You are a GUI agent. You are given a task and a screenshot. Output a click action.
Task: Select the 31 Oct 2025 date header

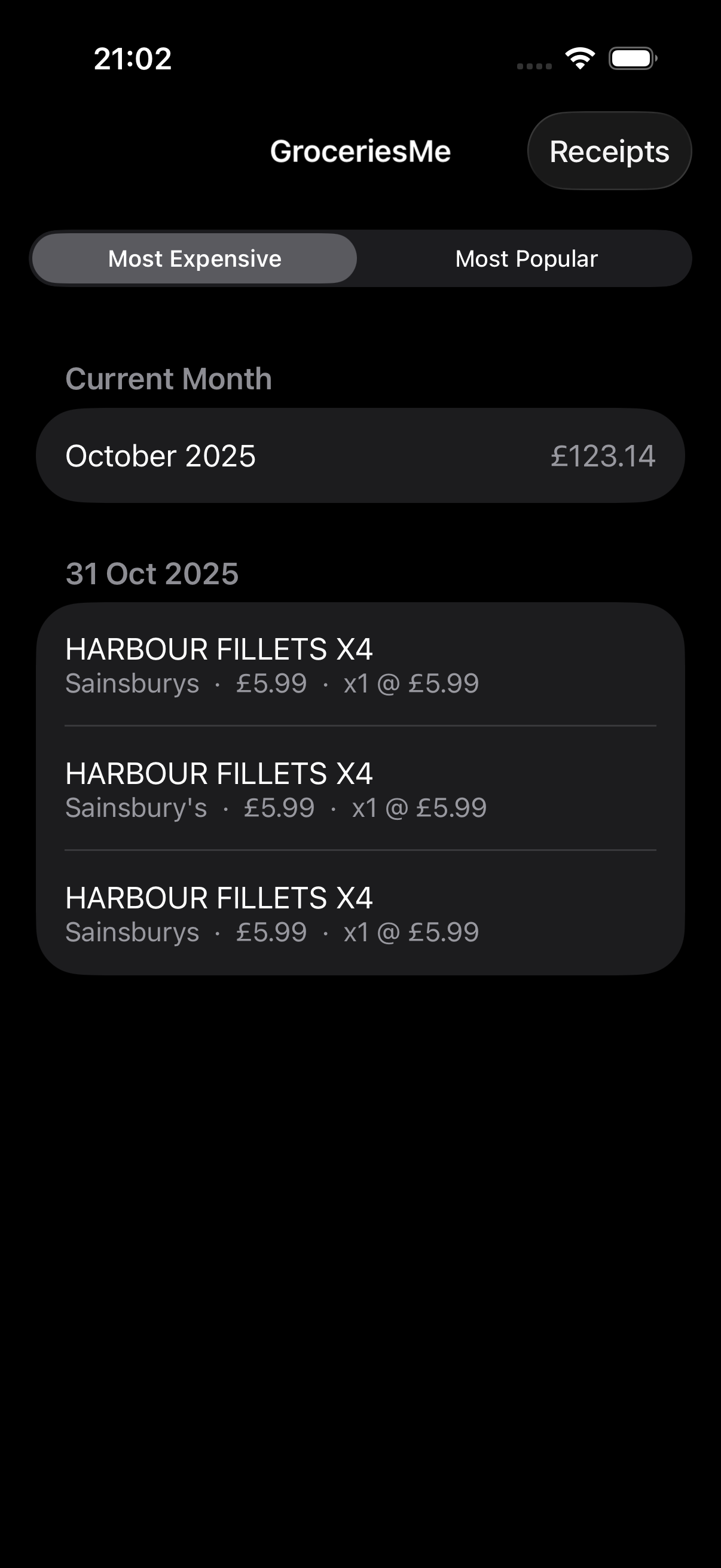pyautogui.click(x=152, y=572)
